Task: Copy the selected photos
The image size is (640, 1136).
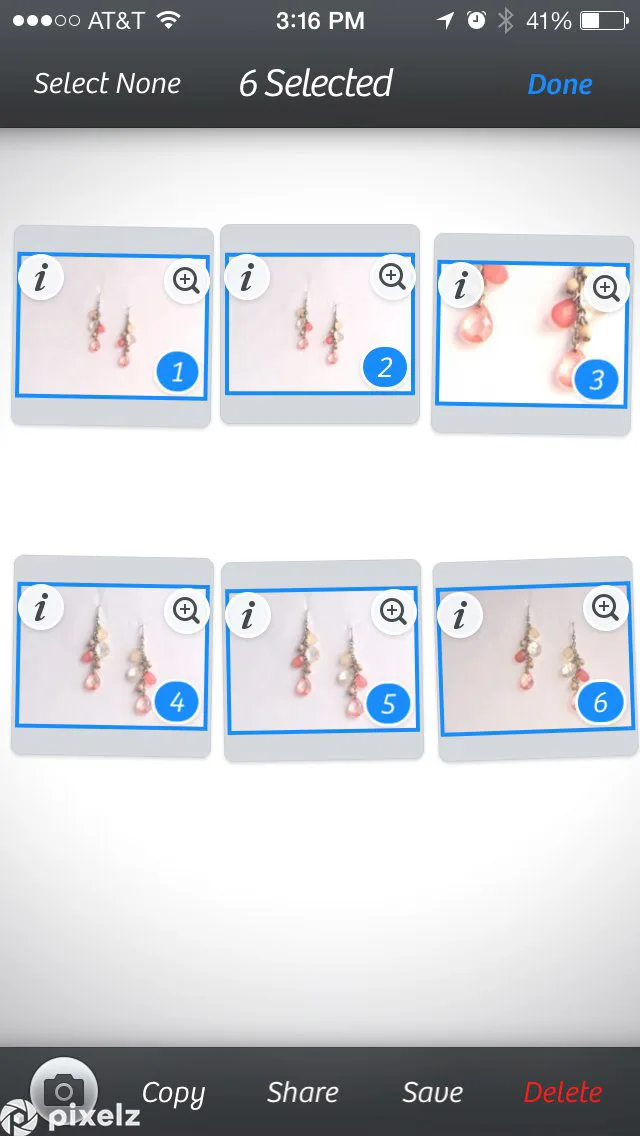Action: [x=173, y=1093]
